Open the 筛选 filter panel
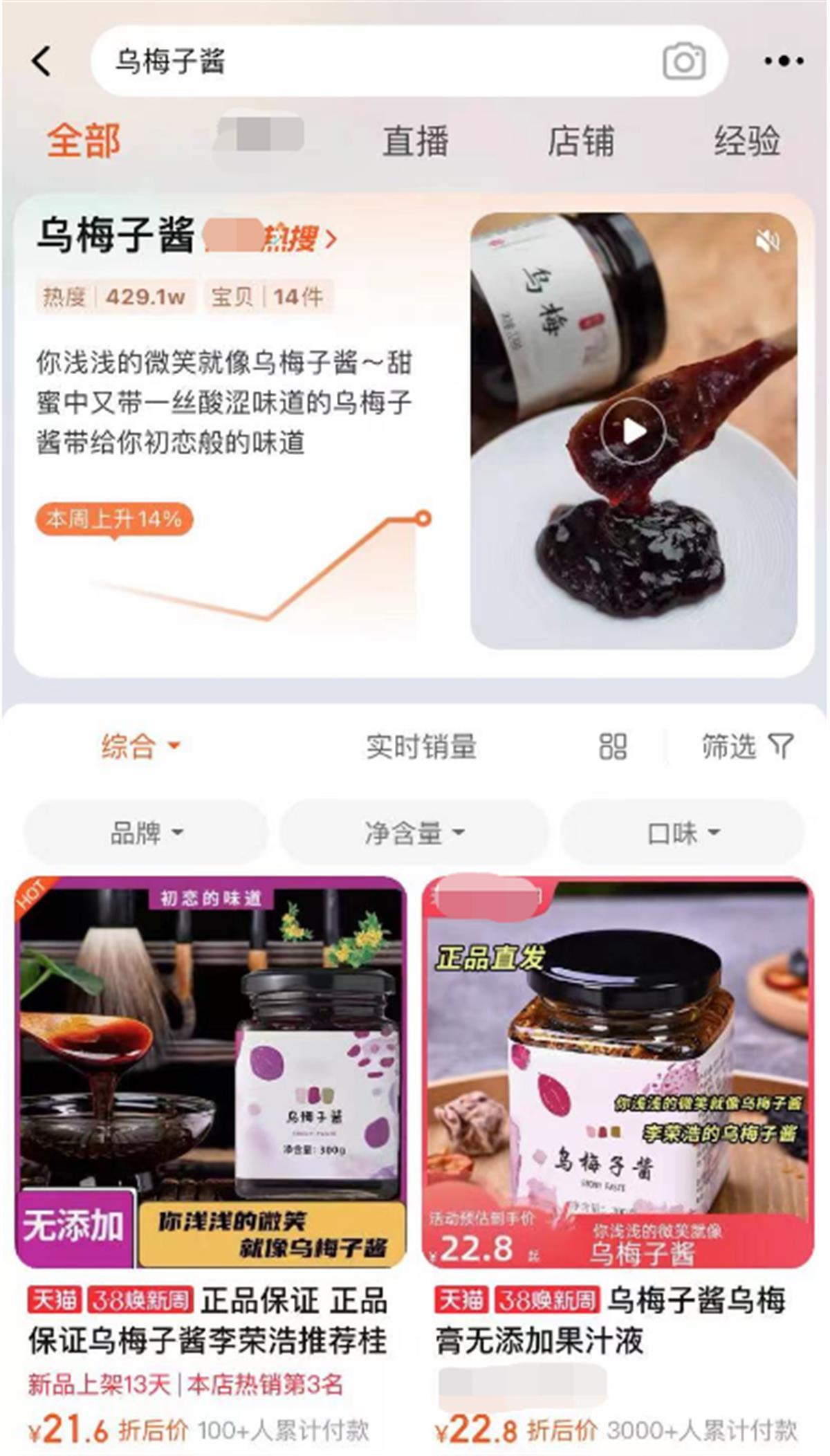This screenshot has height=1456, width=830. pos(747,746)
